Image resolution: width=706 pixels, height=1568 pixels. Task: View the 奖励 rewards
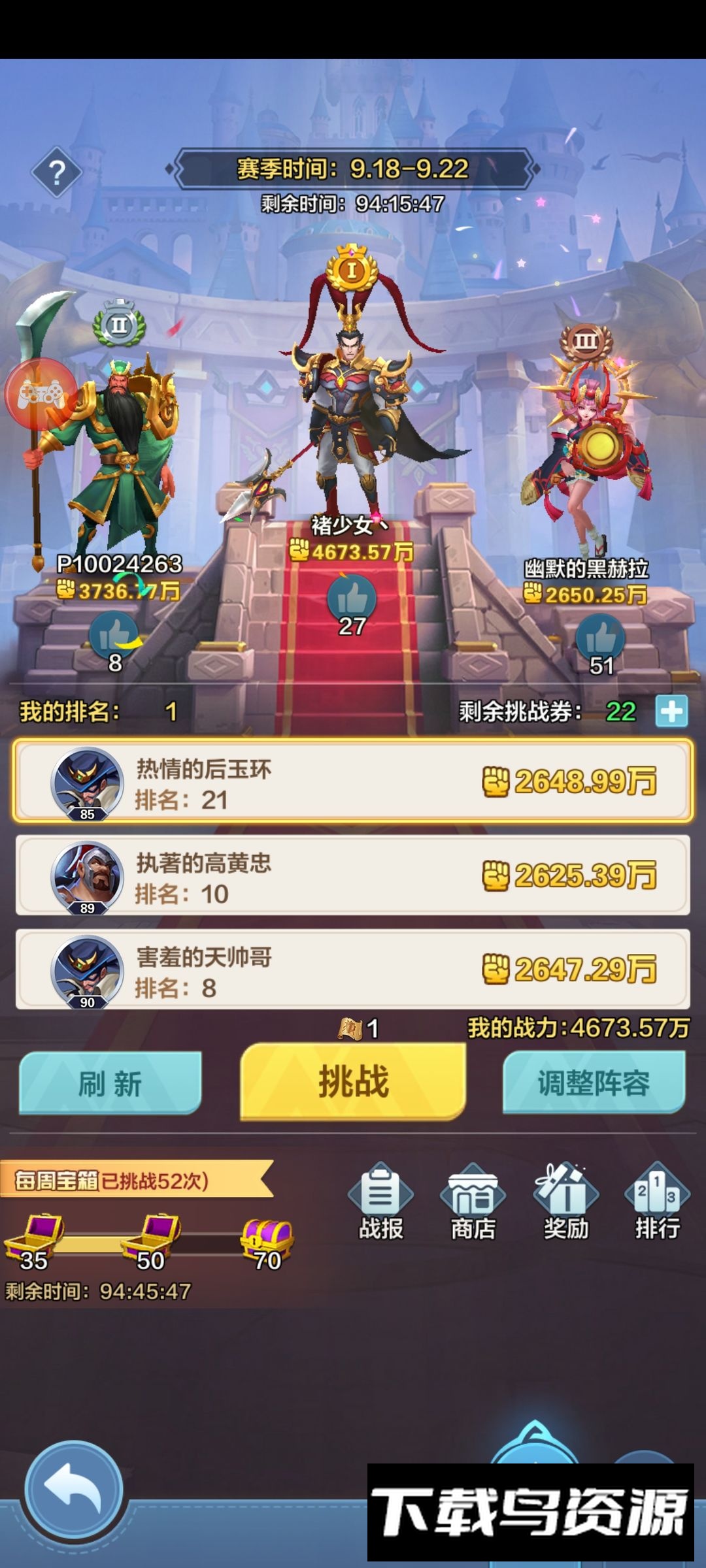click(566, 1202)
